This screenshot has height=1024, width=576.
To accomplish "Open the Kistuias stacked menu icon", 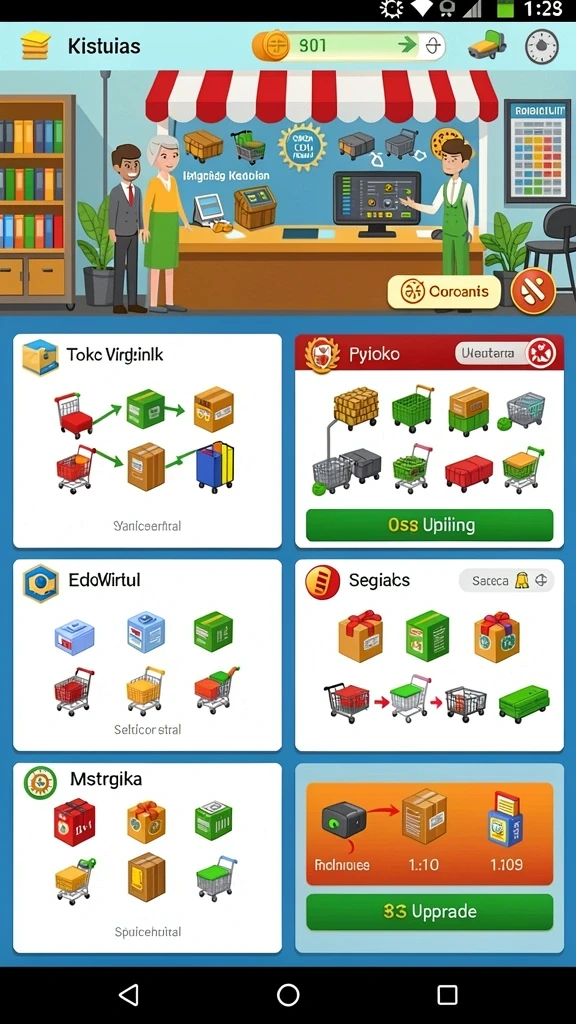I will (35, 46).
